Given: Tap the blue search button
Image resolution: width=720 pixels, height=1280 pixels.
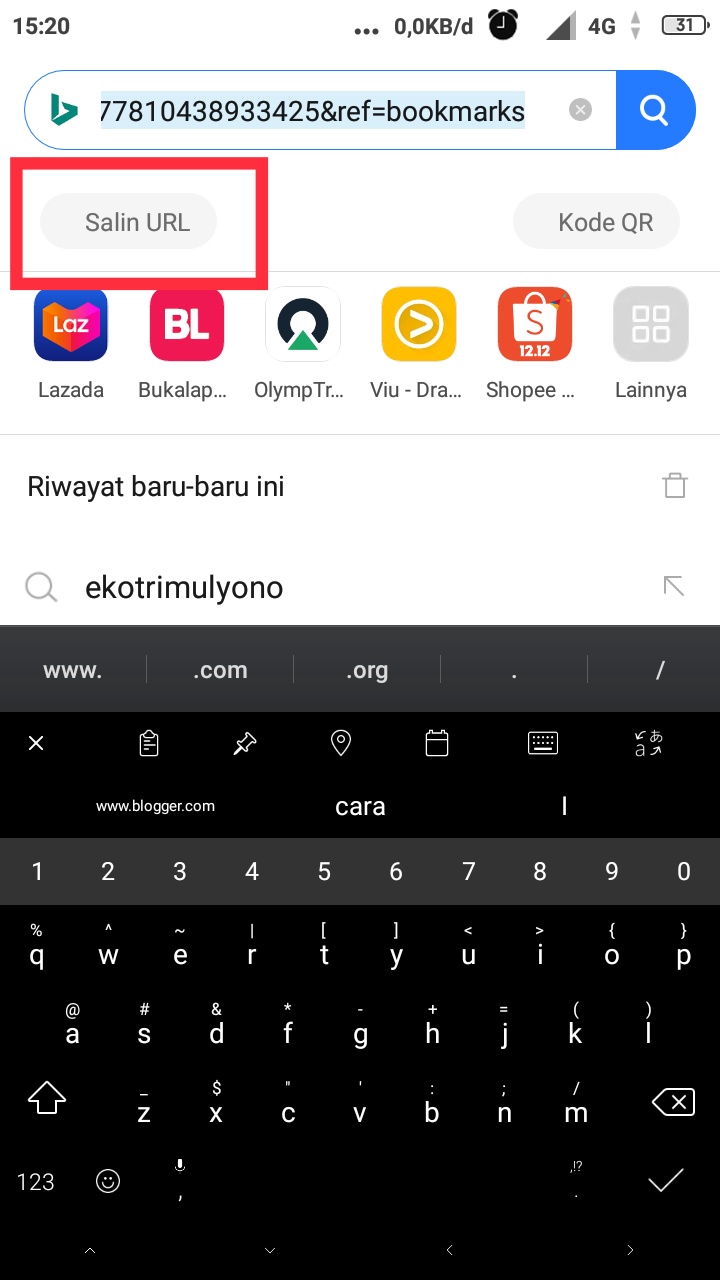Looking at the screenshot, I should click(655, 110).
